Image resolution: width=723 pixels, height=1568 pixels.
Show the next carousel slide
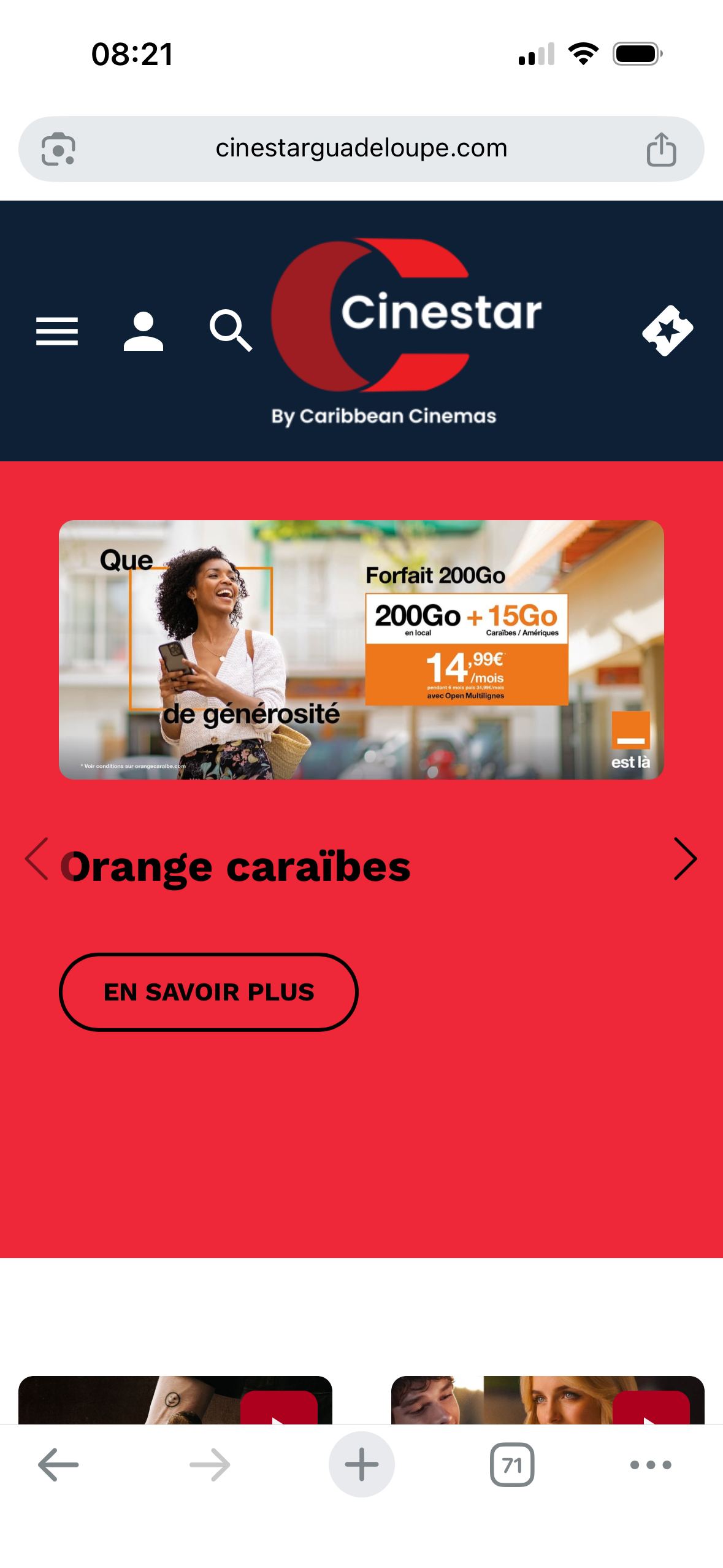point(685,859)
